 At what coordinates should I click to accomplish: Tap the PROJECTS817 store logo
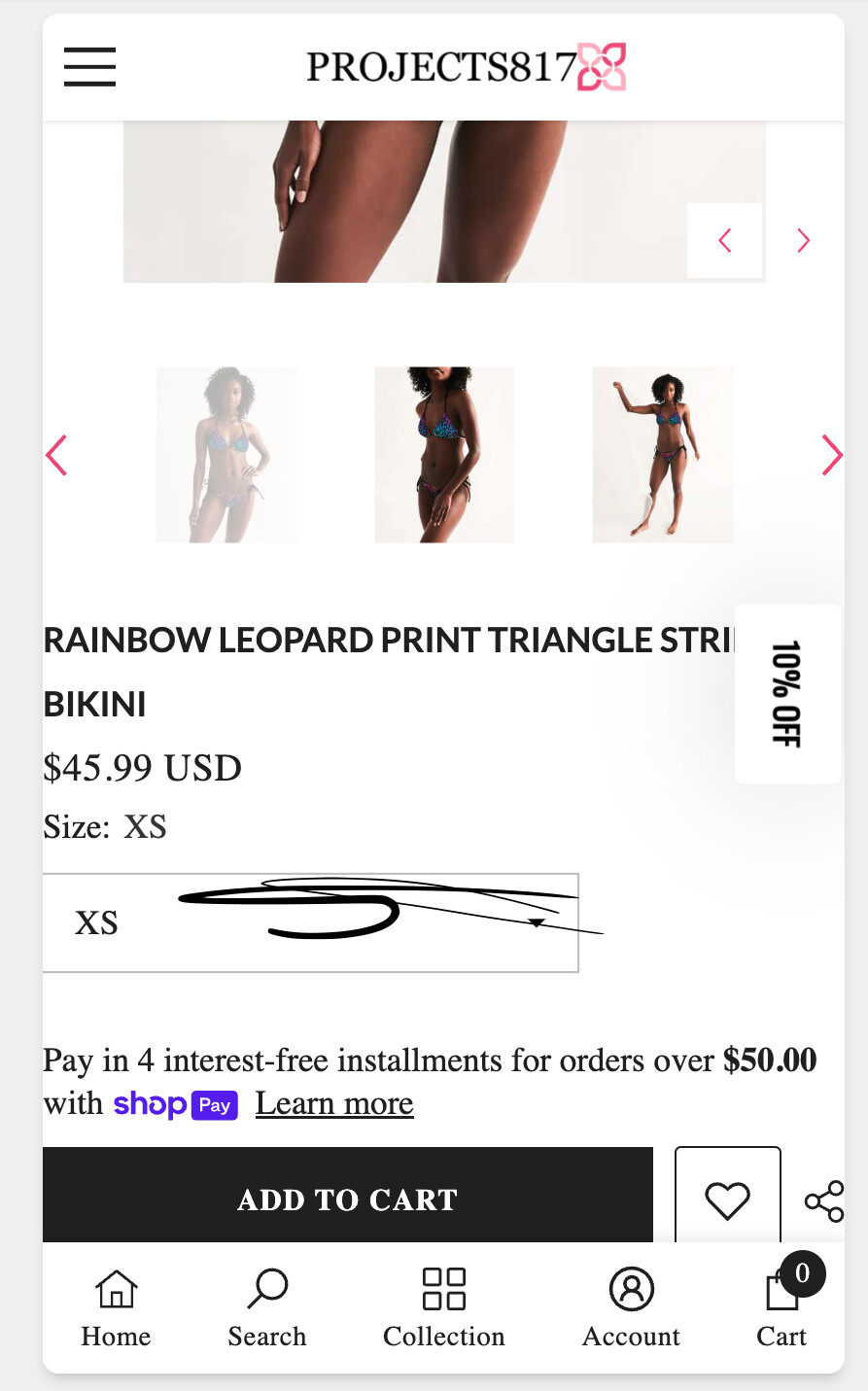point(466,67)
